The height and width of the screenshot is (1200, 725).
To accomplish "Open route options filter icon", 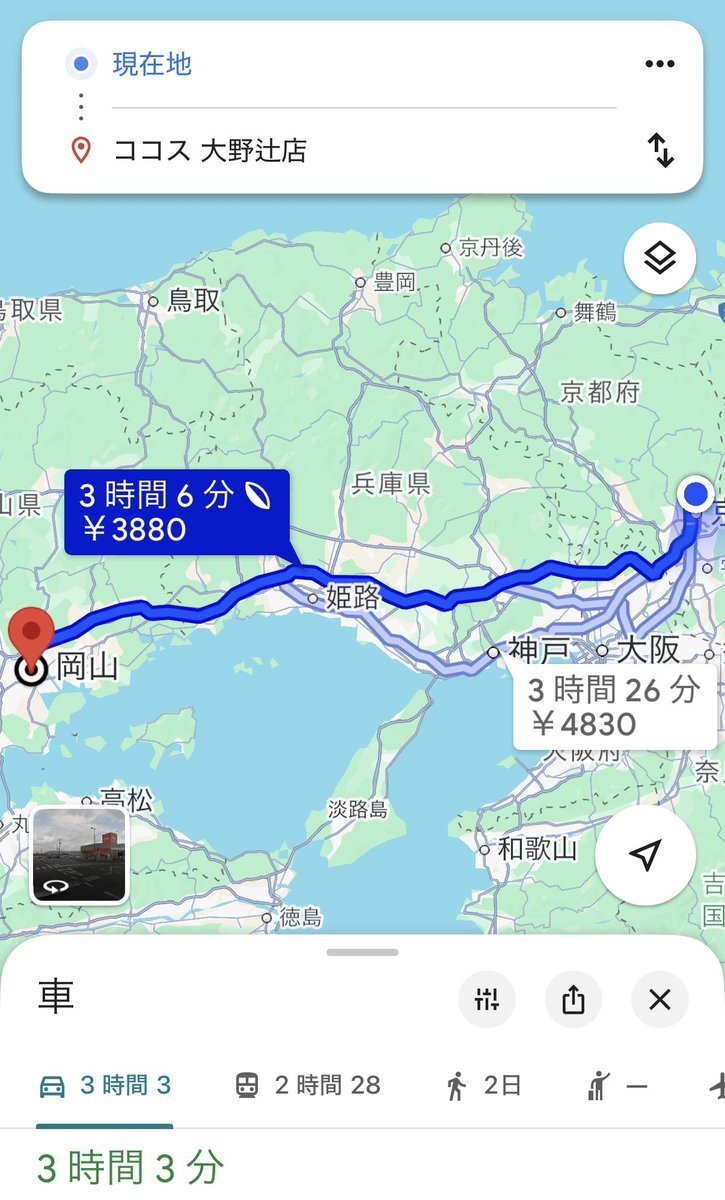I will pos(487,999).
